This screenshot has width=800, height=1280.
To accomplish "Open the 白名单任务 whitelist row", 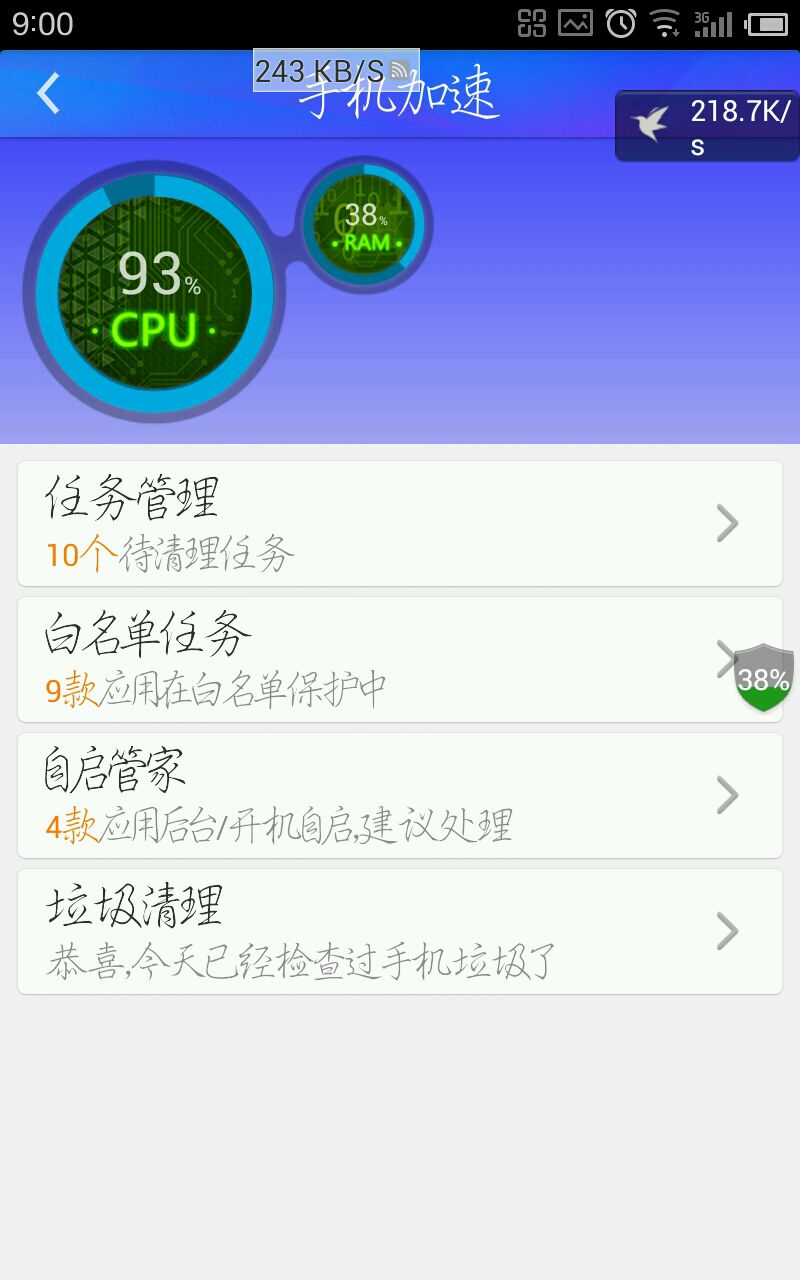I will coord(400,659).
